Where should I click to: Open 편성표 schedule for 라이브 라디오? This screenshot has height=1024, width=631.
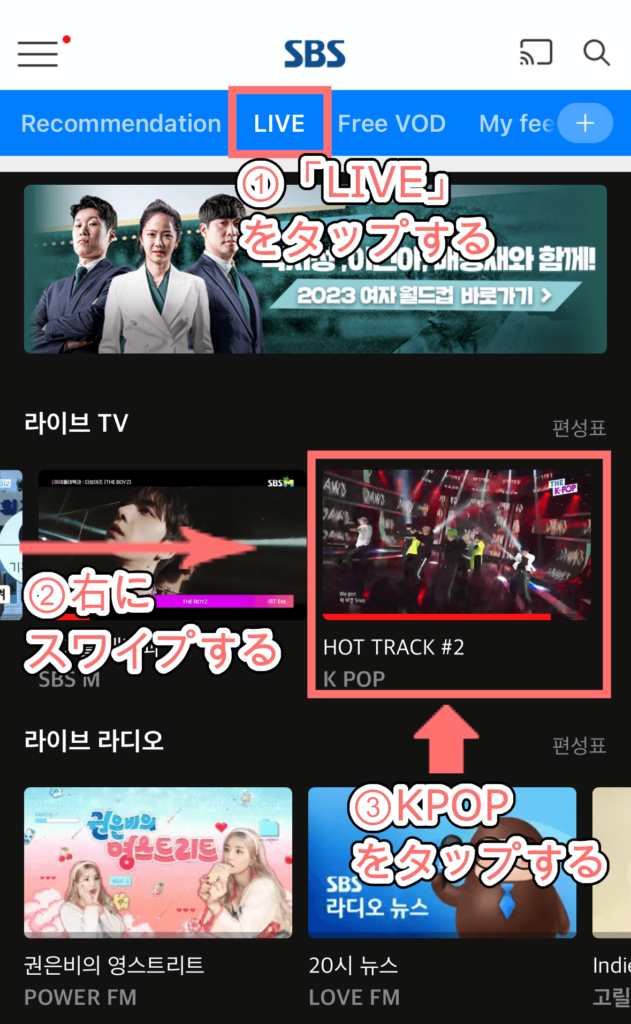[579, 746]
